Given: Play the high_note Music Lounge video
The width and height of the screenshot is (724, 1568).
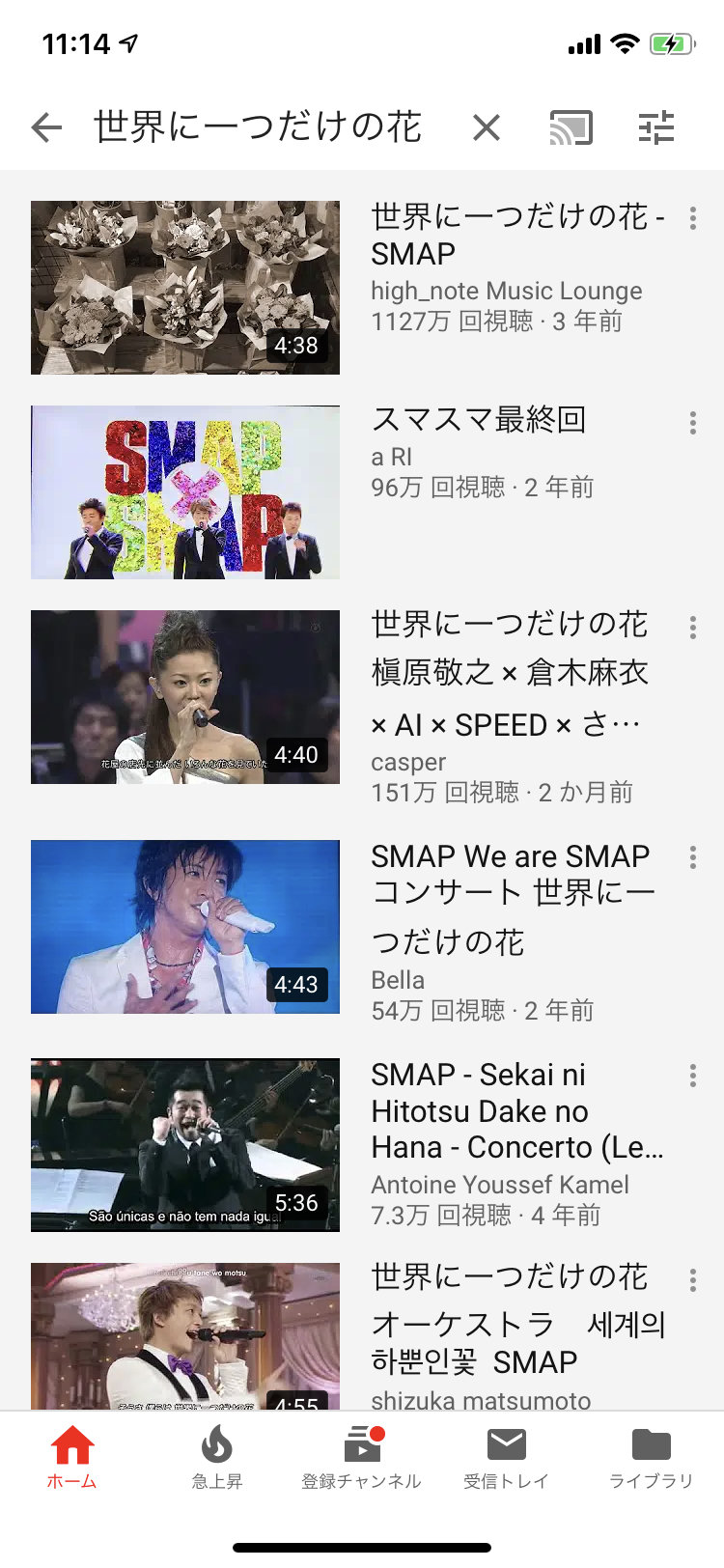Looking at the screenshot, I should point(185,288).
